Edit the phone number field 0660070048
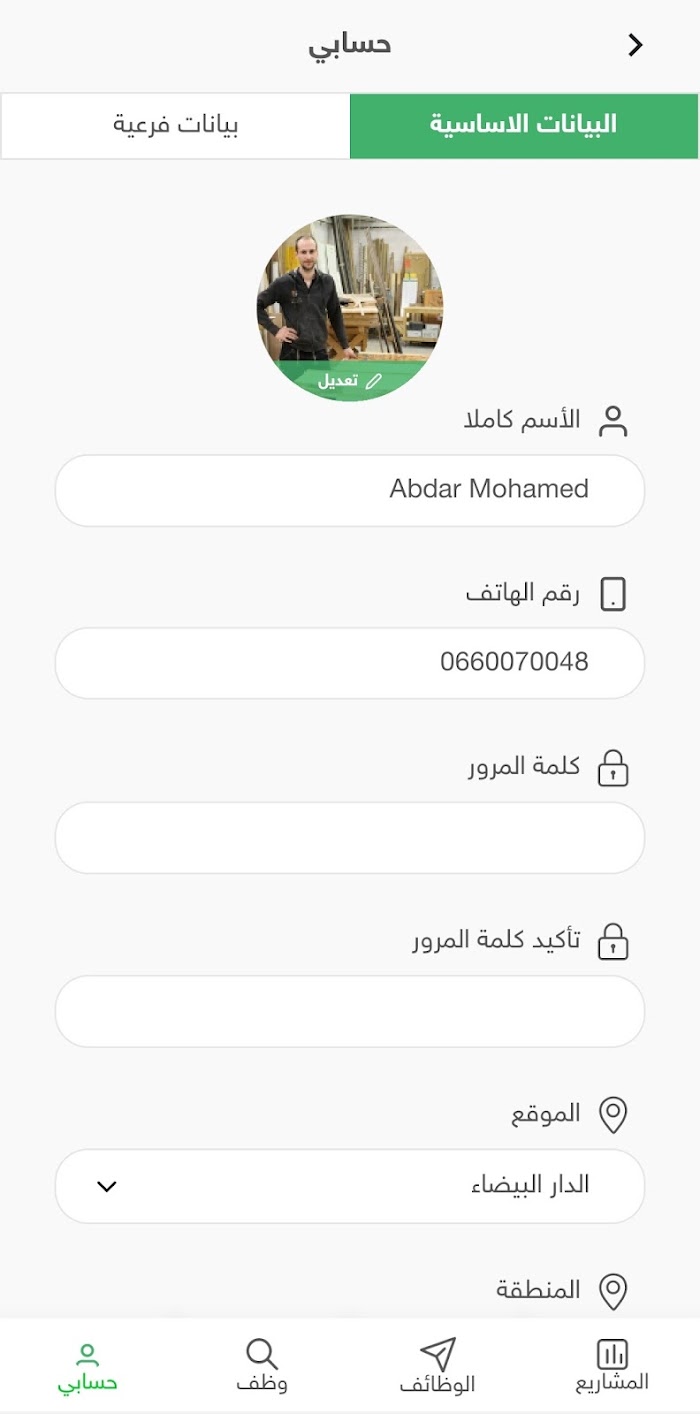Image resolution: width=700 pixels, height=1414 pixels. click(x=350, y=663)
